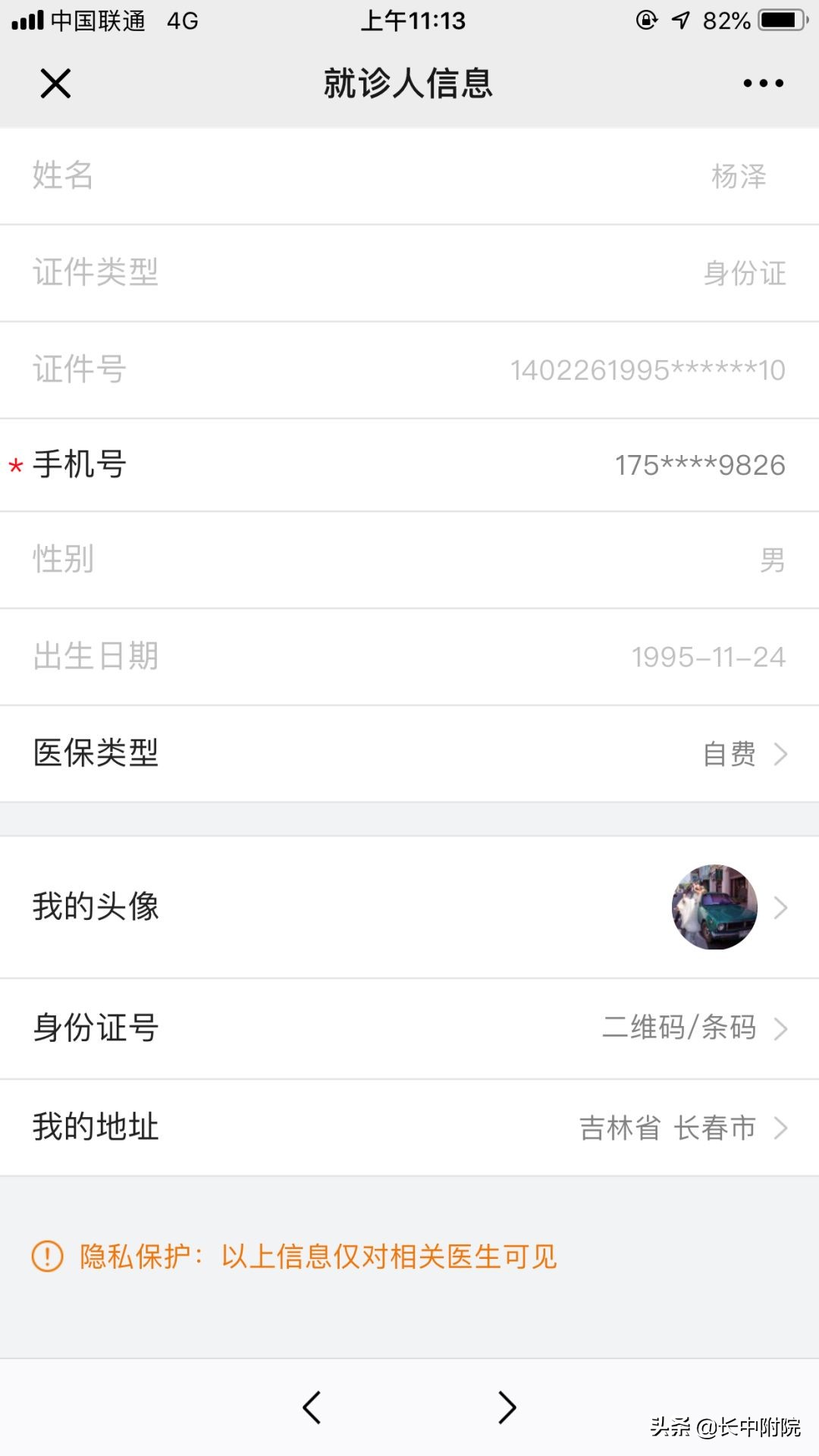Screen dimensions: 819x1456
Task: Go back with the browser back arrow
Action: pos(312,1407)
